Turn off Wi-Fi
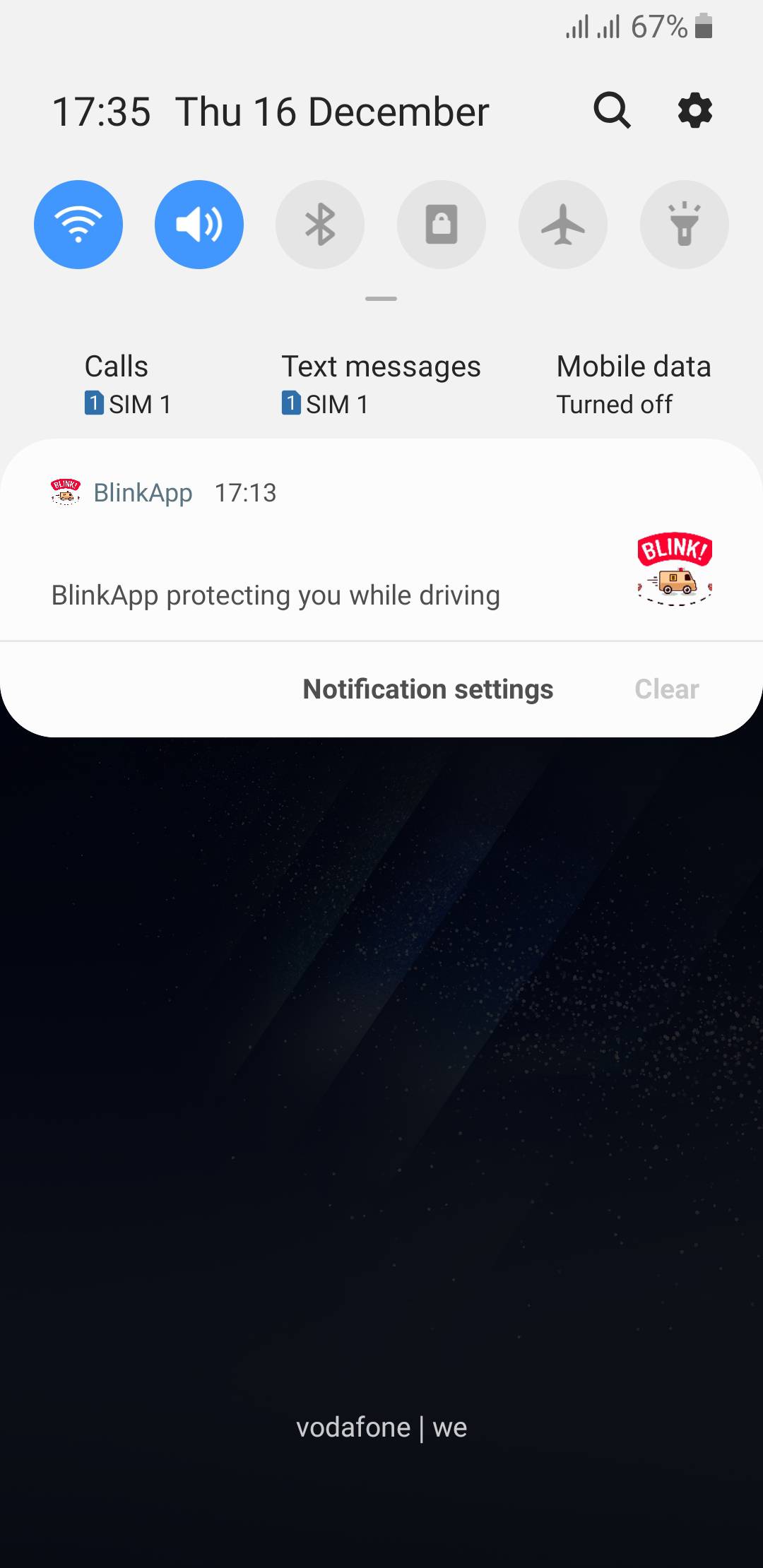The height and width of the screenshot is (1568, 763). (x=78, y=225)
